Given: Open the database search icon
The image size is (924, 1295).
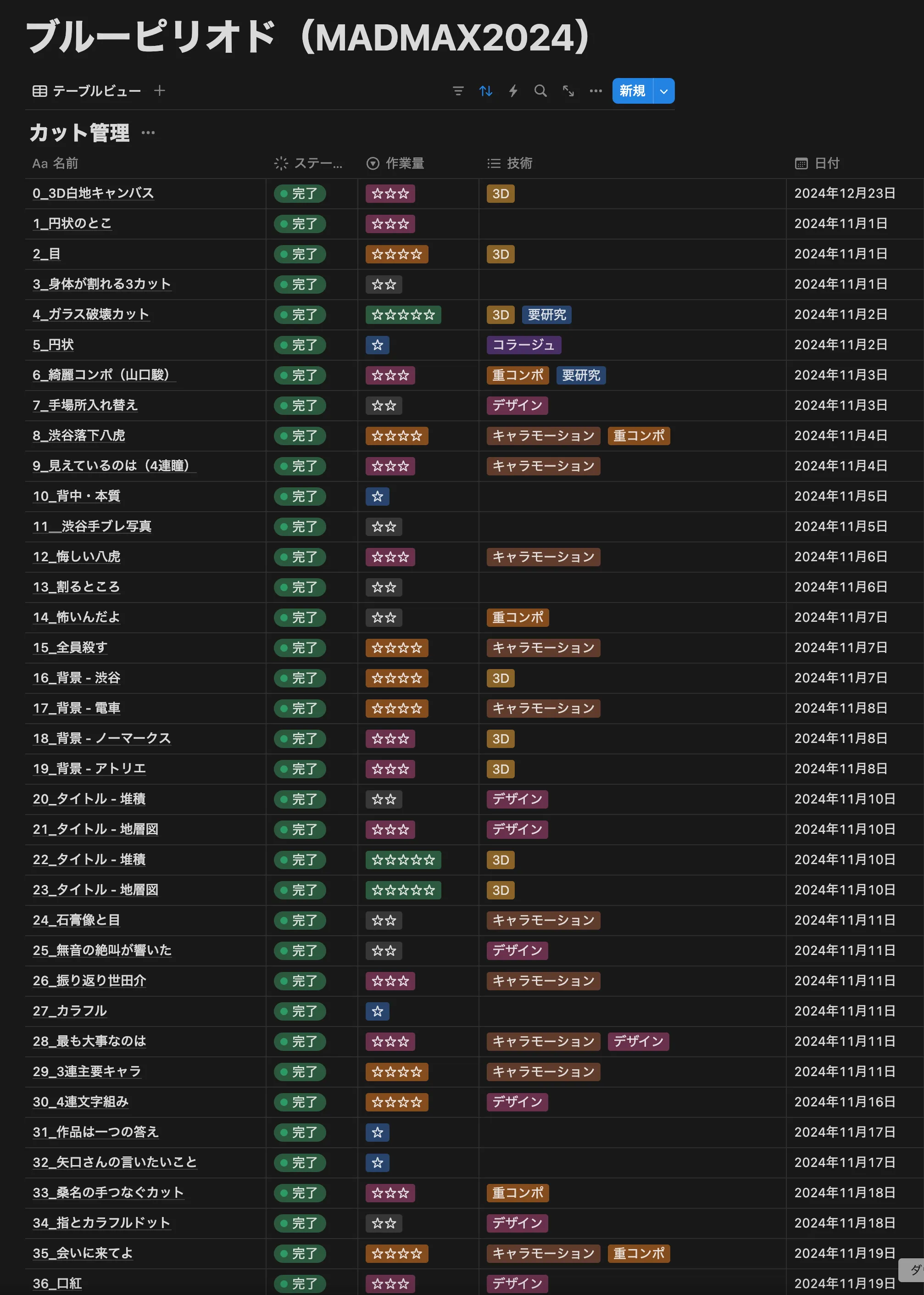Looking at the screenshot, I should pyautogui.click(x=540, y=91).
